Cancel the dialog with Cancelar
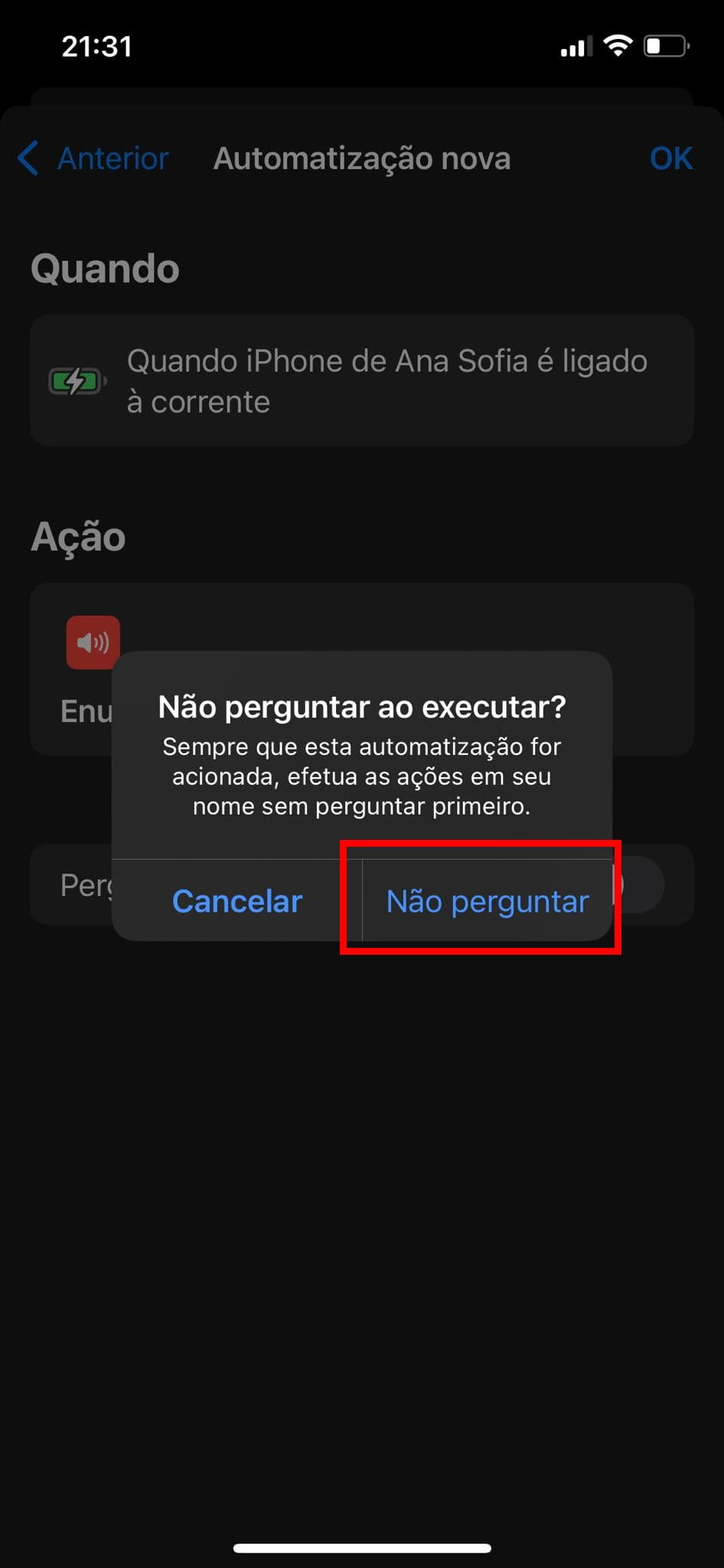 point(237,901)
